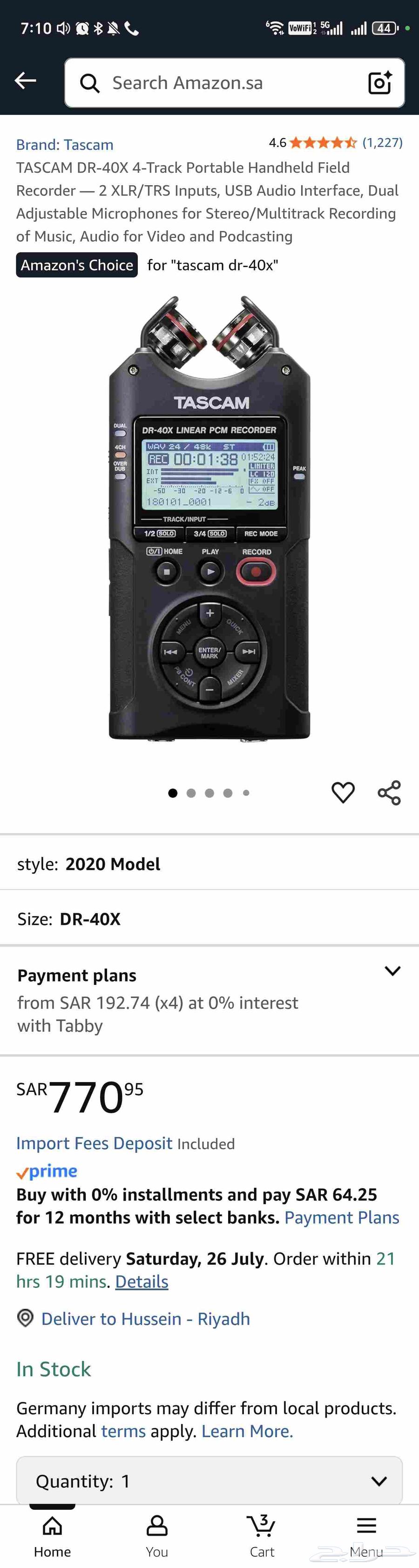View delivery Details link

pyautogui.click(x=141, y=1281)
